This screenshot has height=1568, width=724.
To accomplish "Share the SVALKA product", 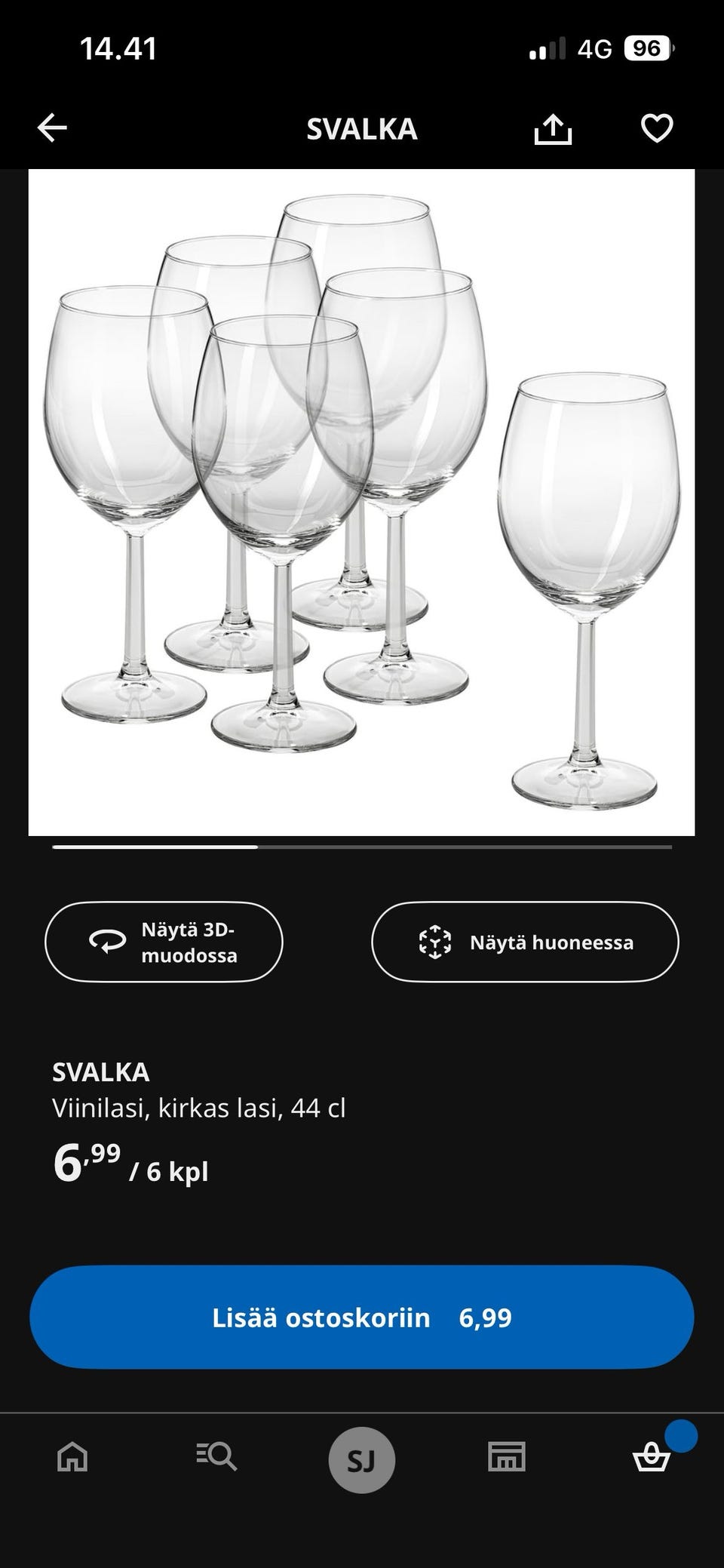I will coord(554,128).
